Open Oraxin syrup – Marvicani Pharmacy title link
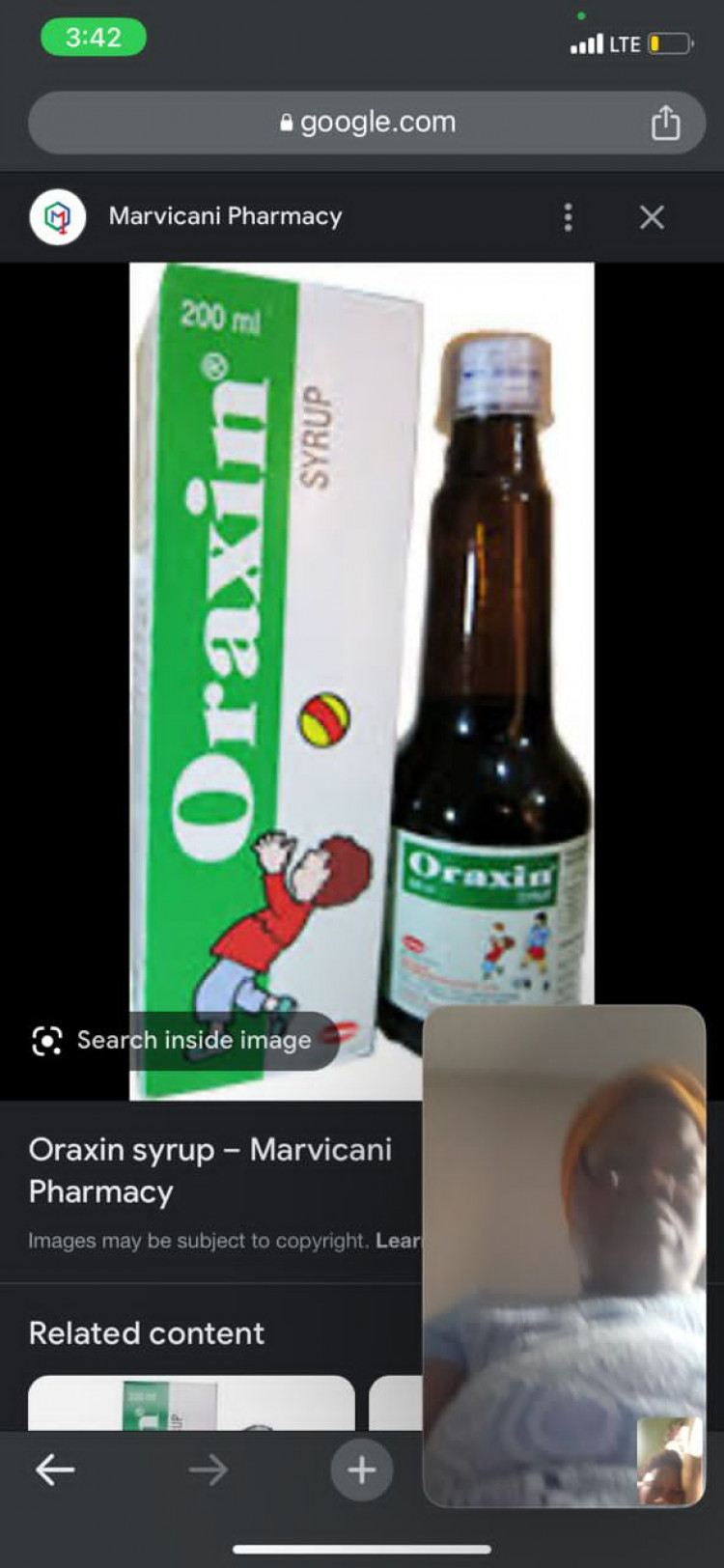Viewport: 724px width, 1568px height. tap(209, 1170)
